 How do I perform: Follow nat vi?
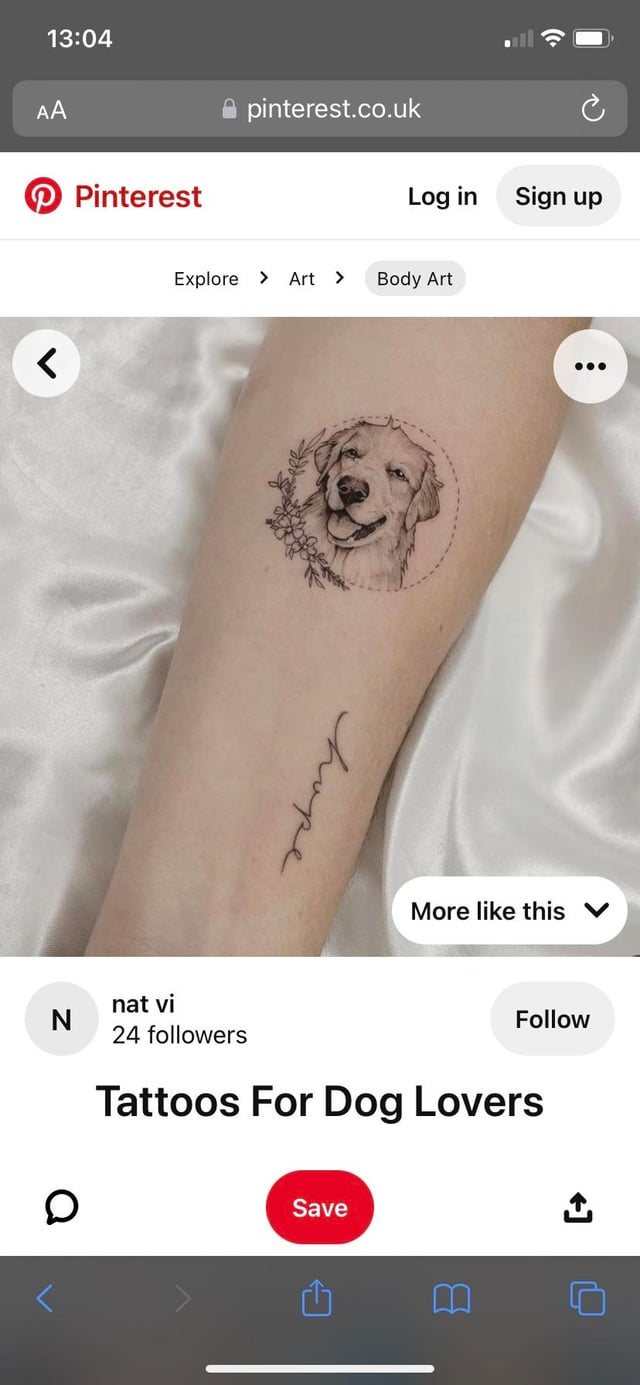[x=552, y=1019]
